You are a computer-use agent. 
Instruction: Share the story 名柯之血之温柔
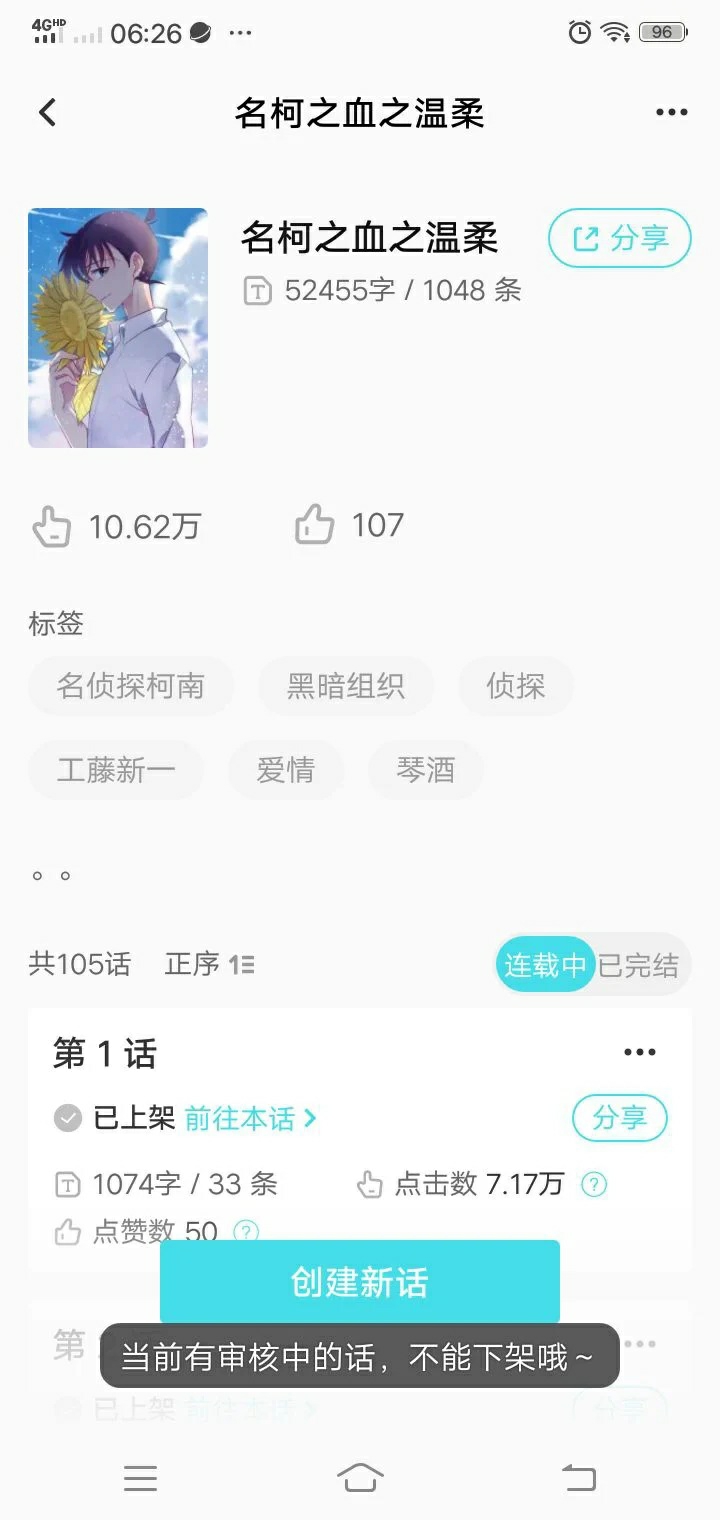click(x=619, y=239)
